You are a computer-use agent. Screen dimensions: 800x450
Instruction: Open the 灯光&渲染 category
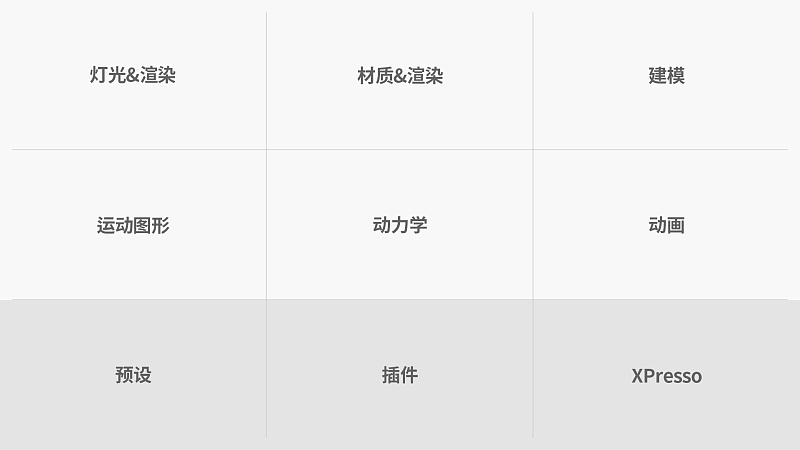click(x=133, y=75)
